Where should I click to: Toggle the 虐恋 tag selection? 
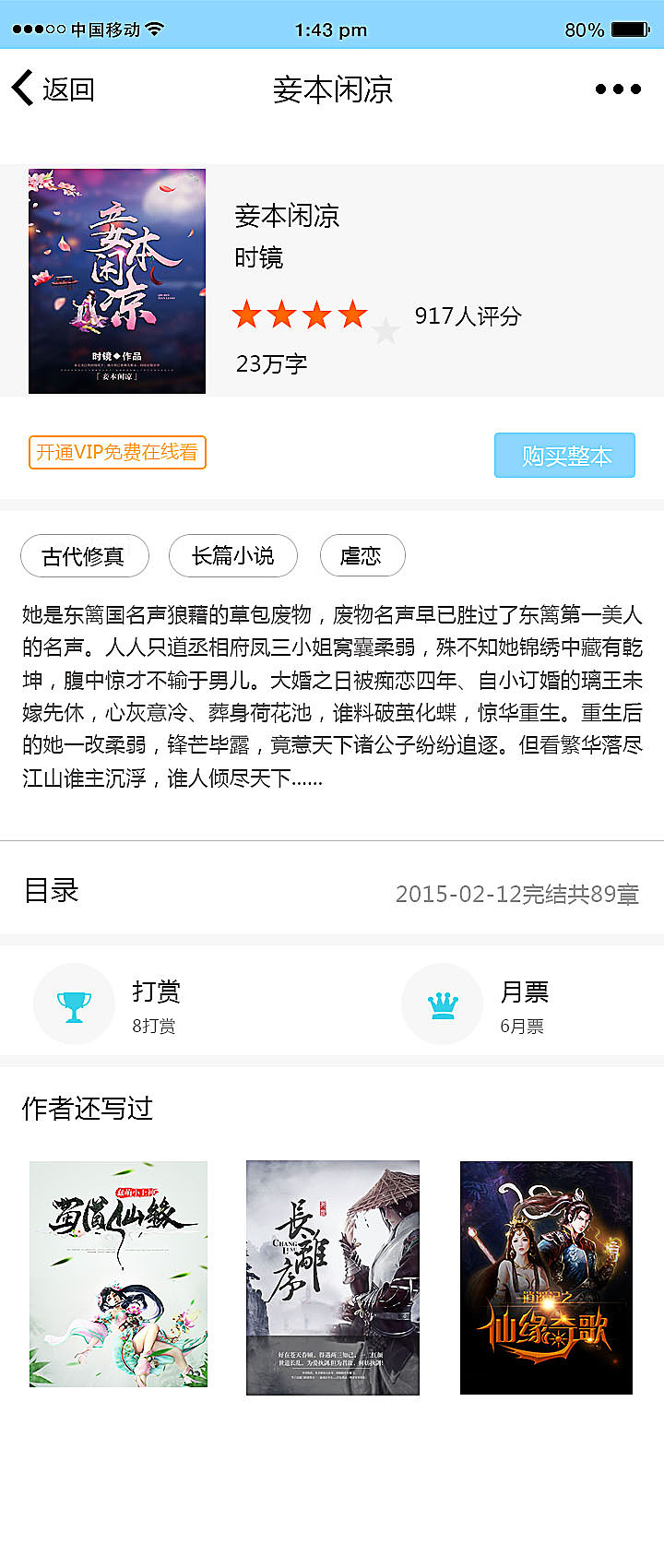(x=362, y=555)
